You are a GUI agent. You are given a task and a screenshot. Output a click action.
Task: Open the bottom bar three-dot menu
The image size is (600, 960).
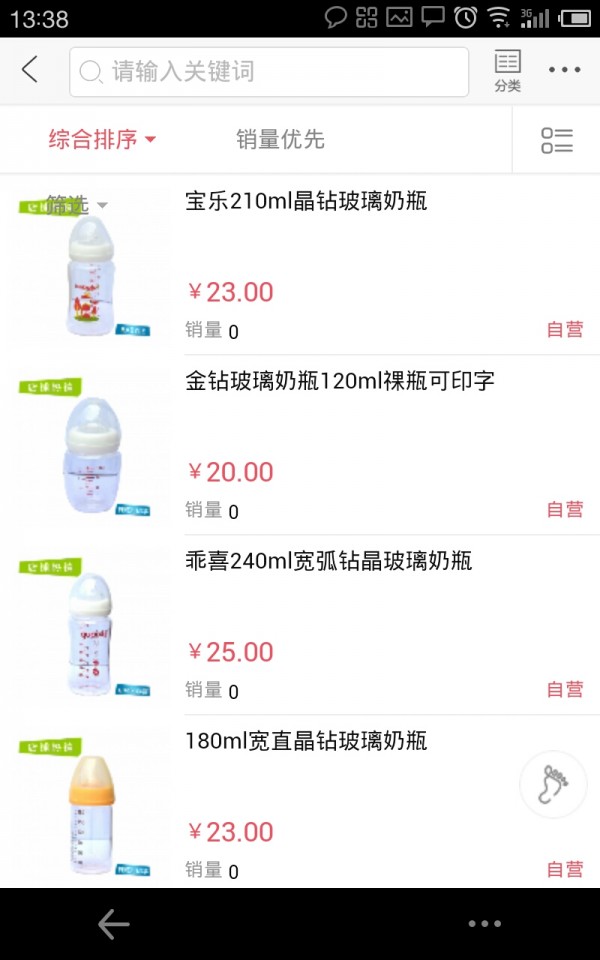[x=484, y=924]
